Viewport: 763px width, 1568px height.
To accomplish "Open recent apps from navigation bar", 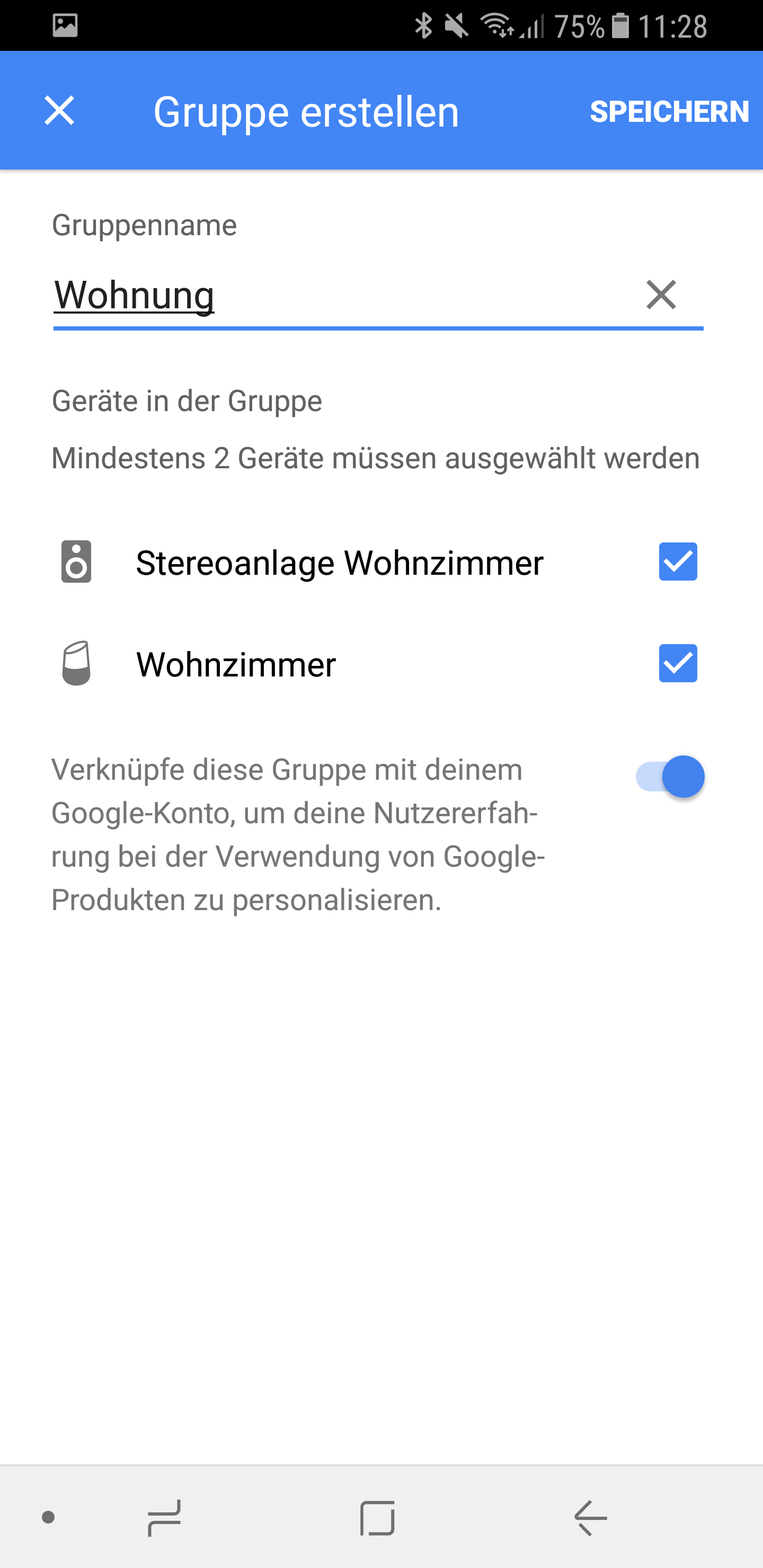I will click(164, 1518).
